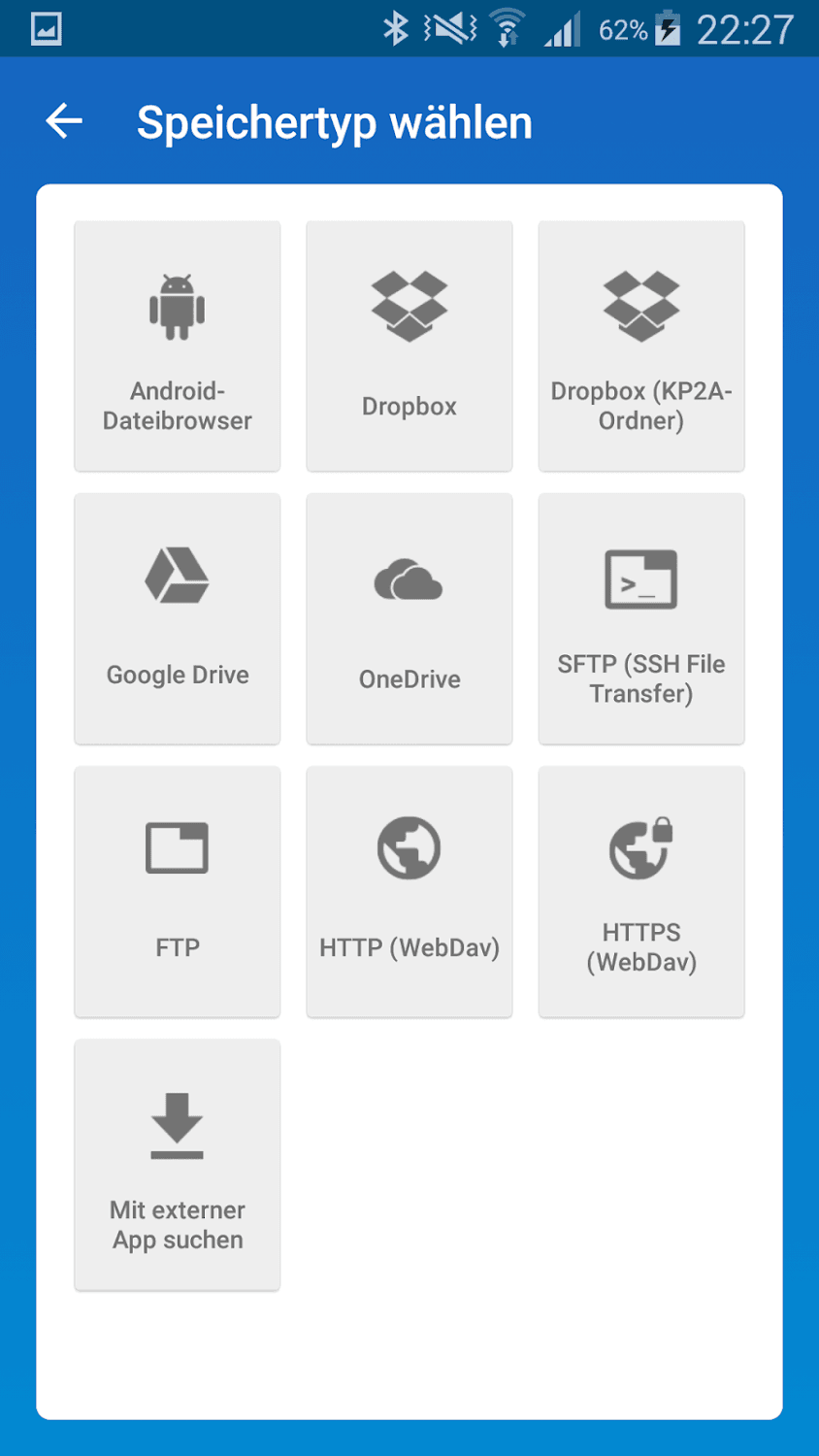Choose the plain Dropbox option

click(x=409, y=347)
